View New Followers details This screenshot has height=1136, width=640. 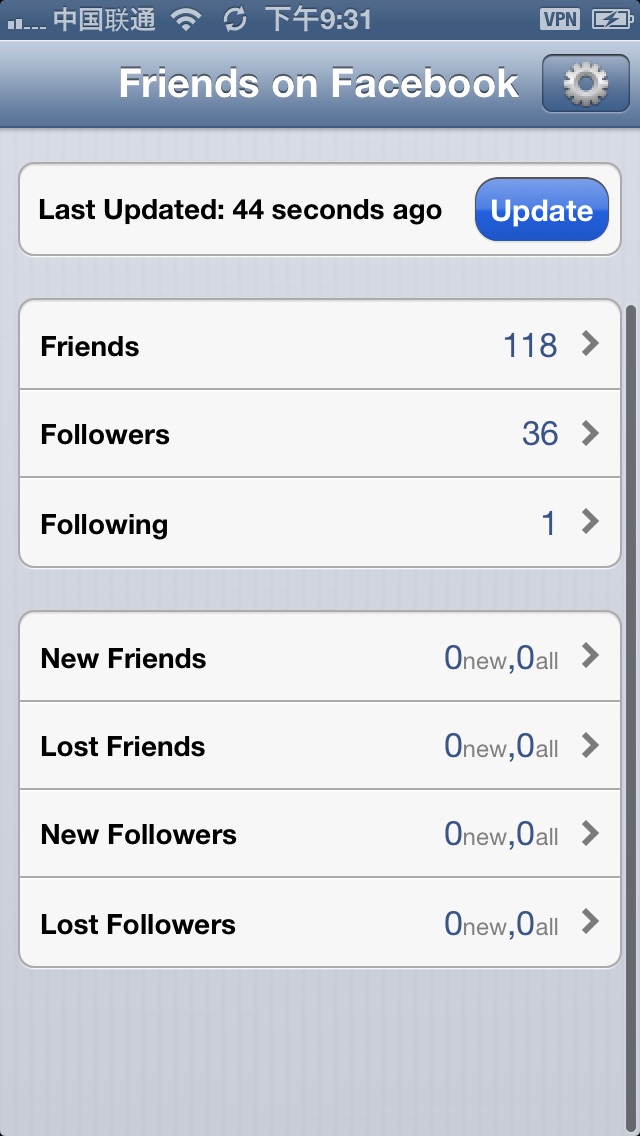pos(320,834)
